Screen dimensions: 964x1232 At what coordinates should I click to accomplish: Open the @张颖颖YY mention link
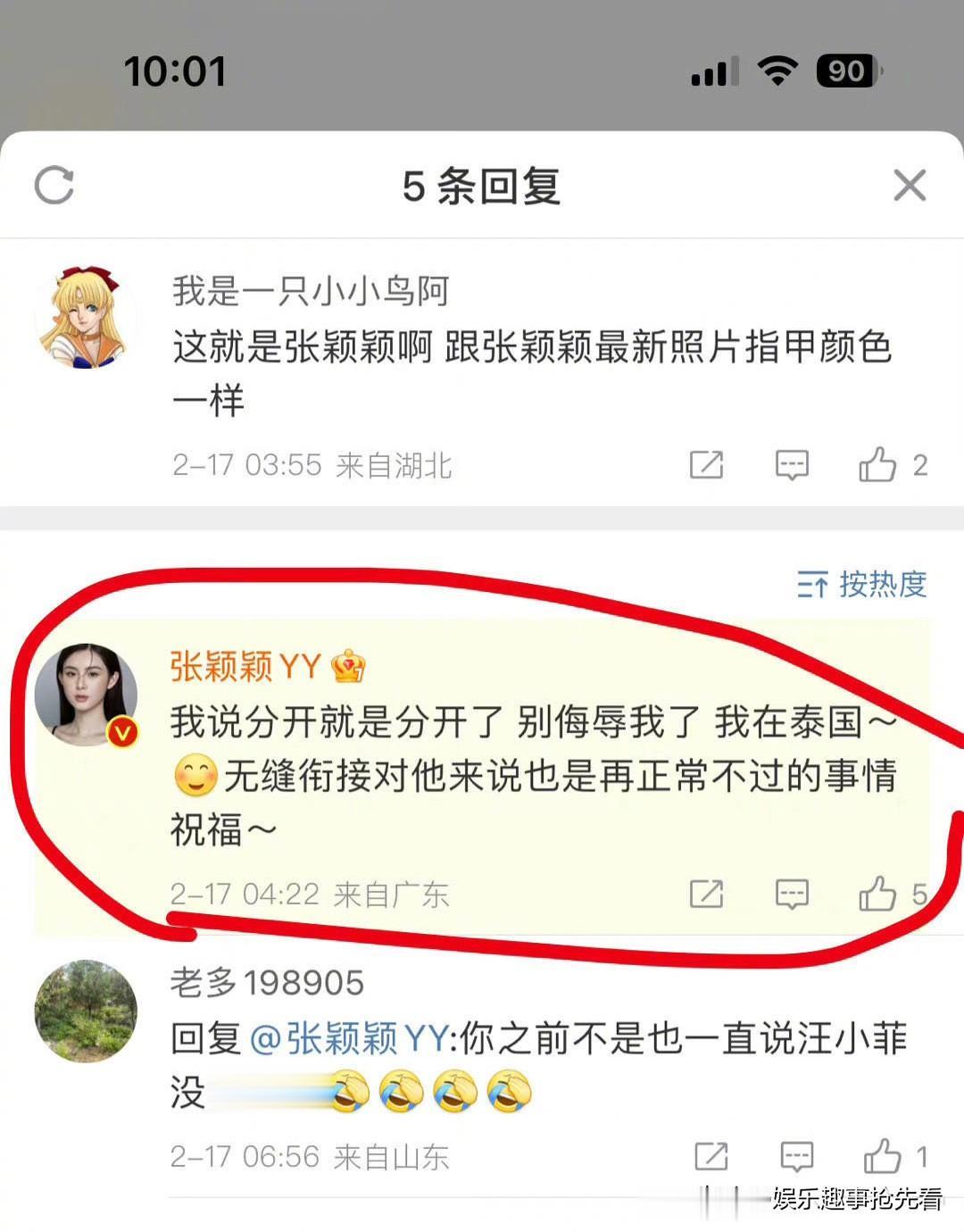tap(349, 1038)
